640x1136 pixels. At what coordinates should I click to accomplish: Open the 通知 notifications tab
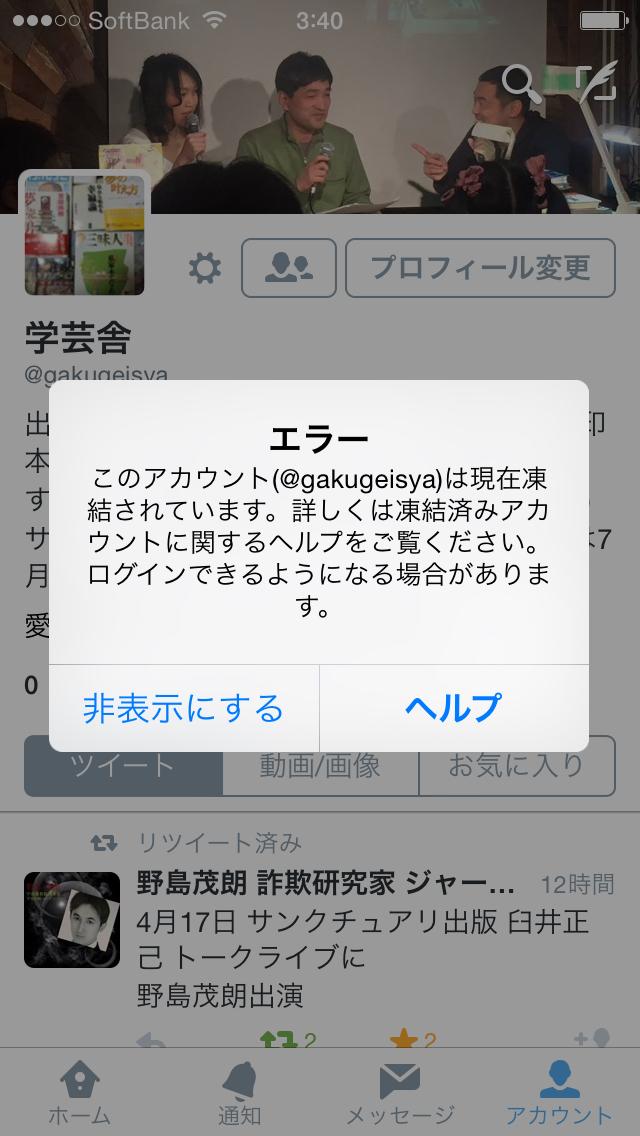pos(240,1092)
